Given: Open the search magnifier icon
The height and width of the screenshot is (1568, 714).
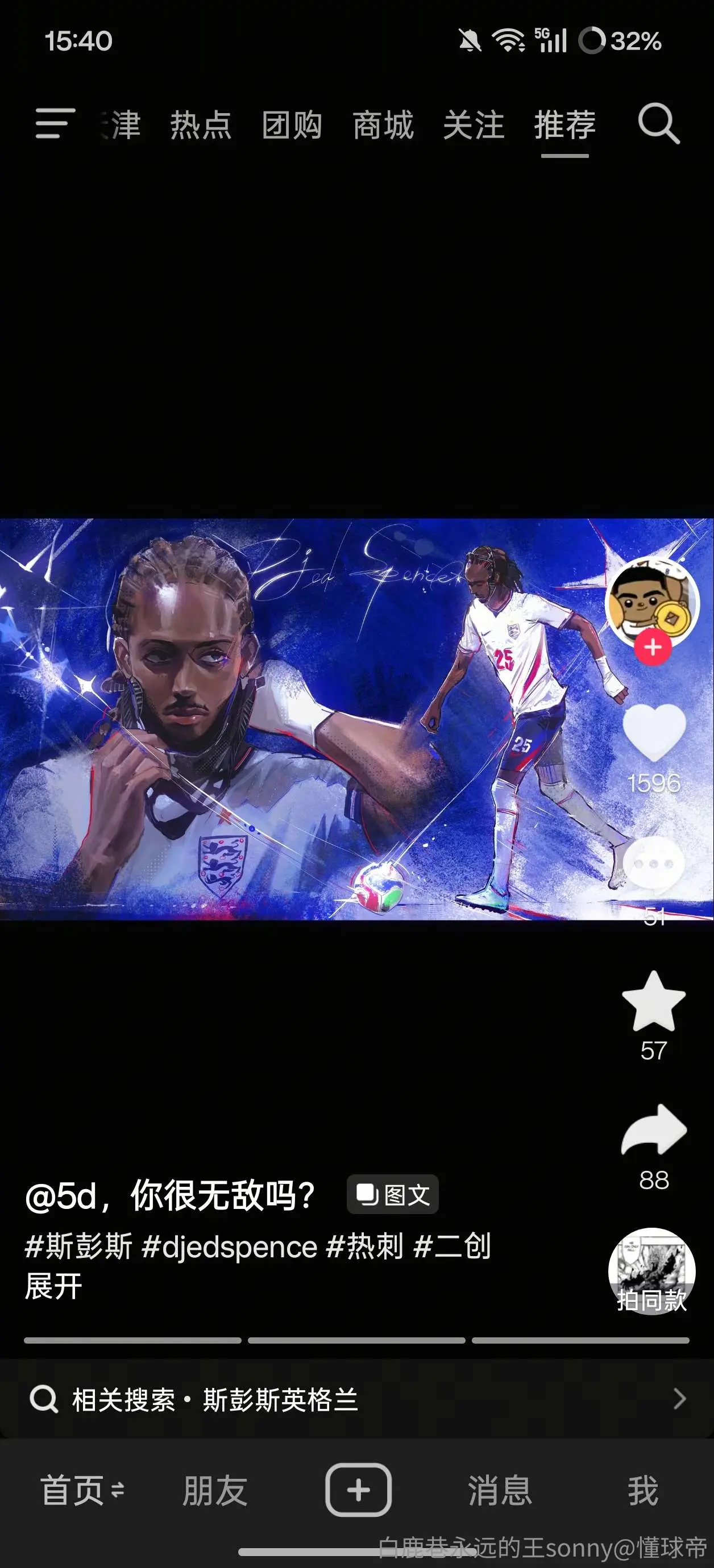Looking at the screenshot, I should [658, 124].
